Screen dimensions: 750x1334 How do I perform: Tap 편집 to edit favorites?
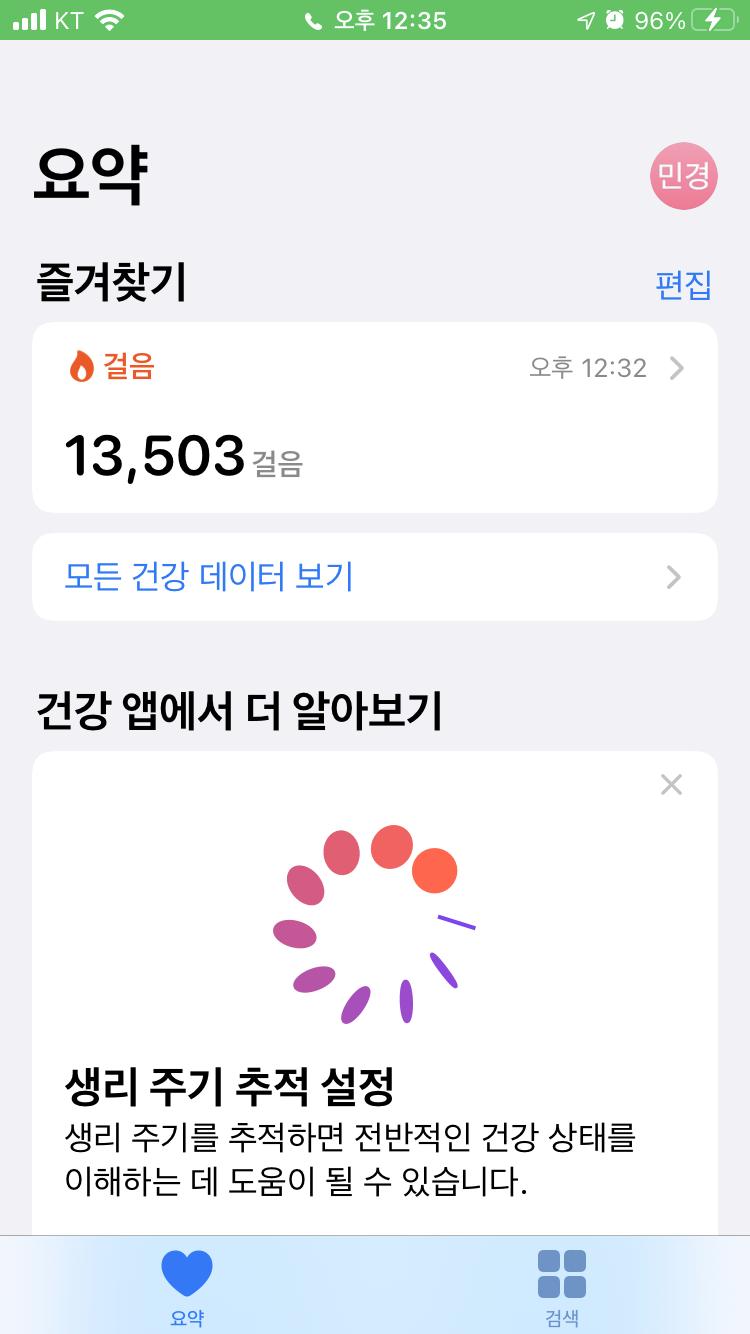coord(683,285)
